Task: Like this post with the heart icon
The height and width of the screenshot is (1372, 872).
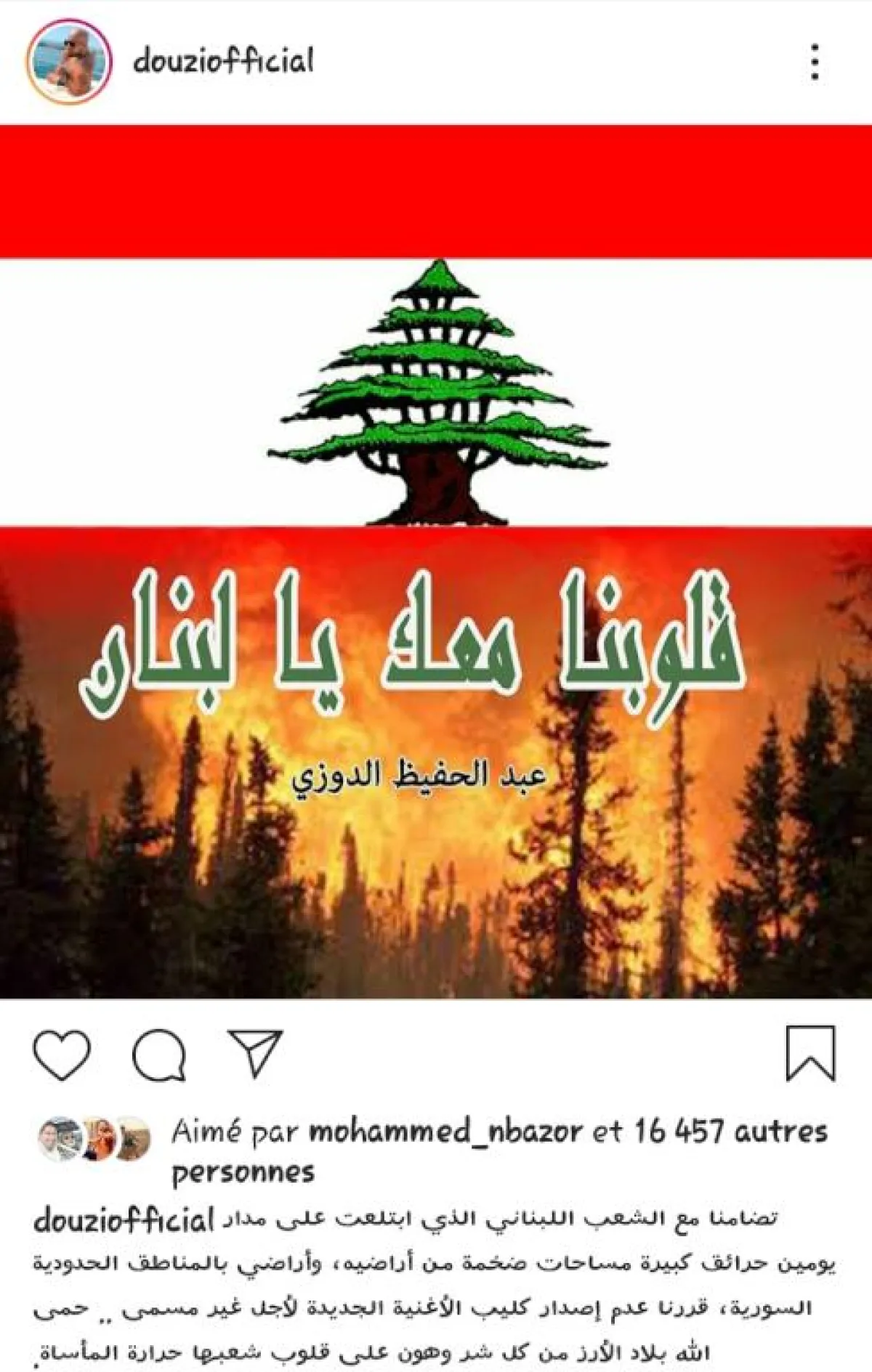Action: click(x=62, y=1054)
